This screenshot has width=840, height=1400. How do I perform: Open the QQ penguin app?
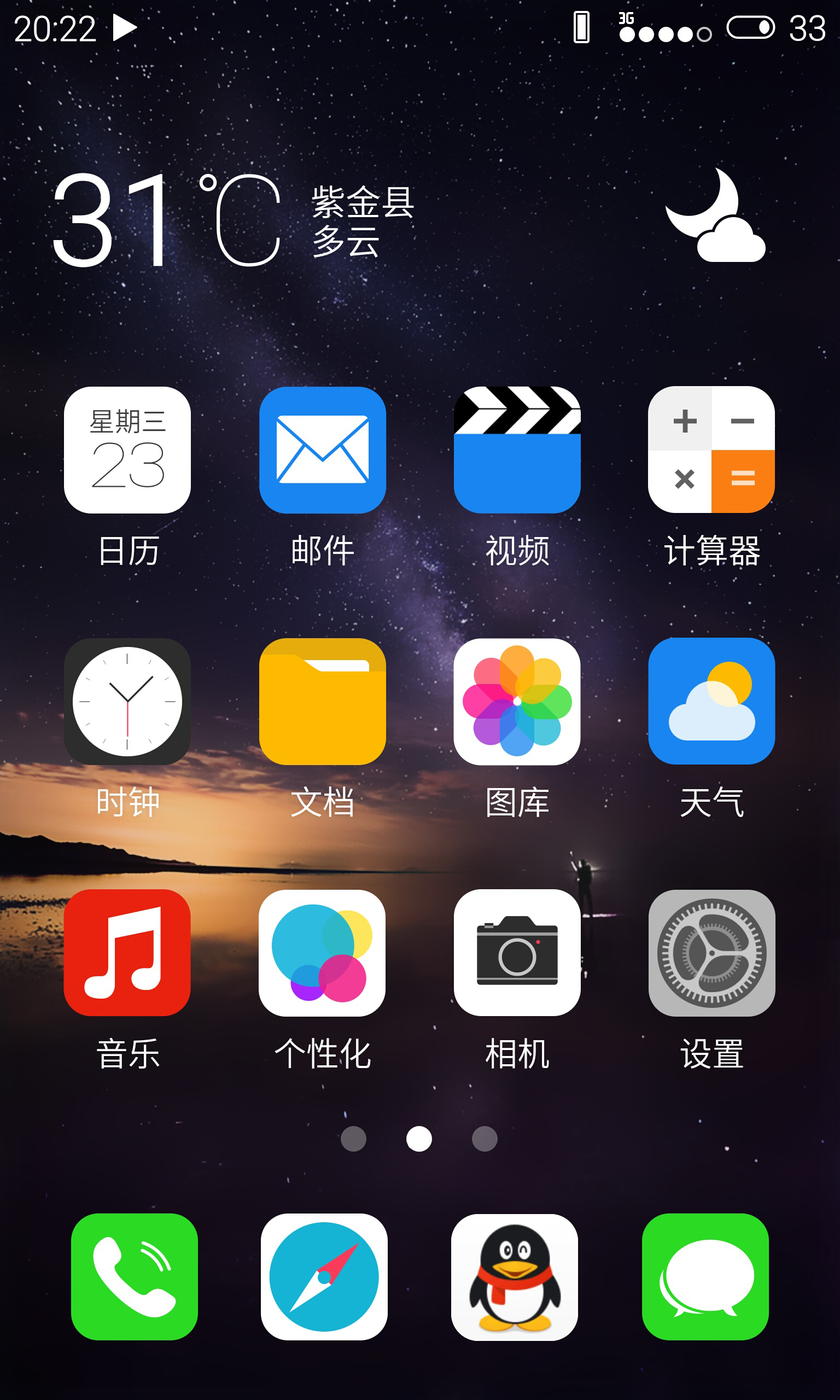point(515,1276)
